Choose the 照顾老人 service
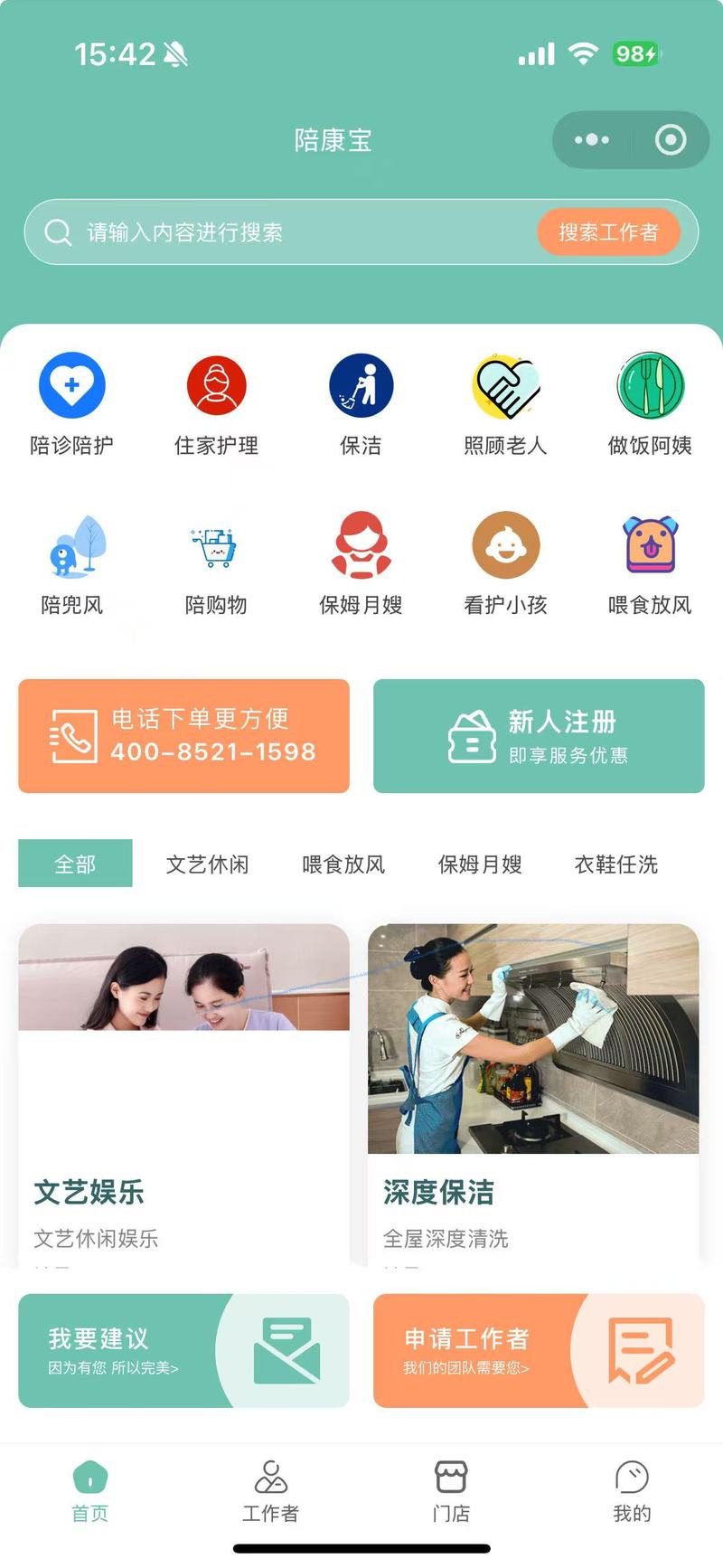Image resolution: width=723 pixels, height=1568 pixels. [x=505, y=404]
